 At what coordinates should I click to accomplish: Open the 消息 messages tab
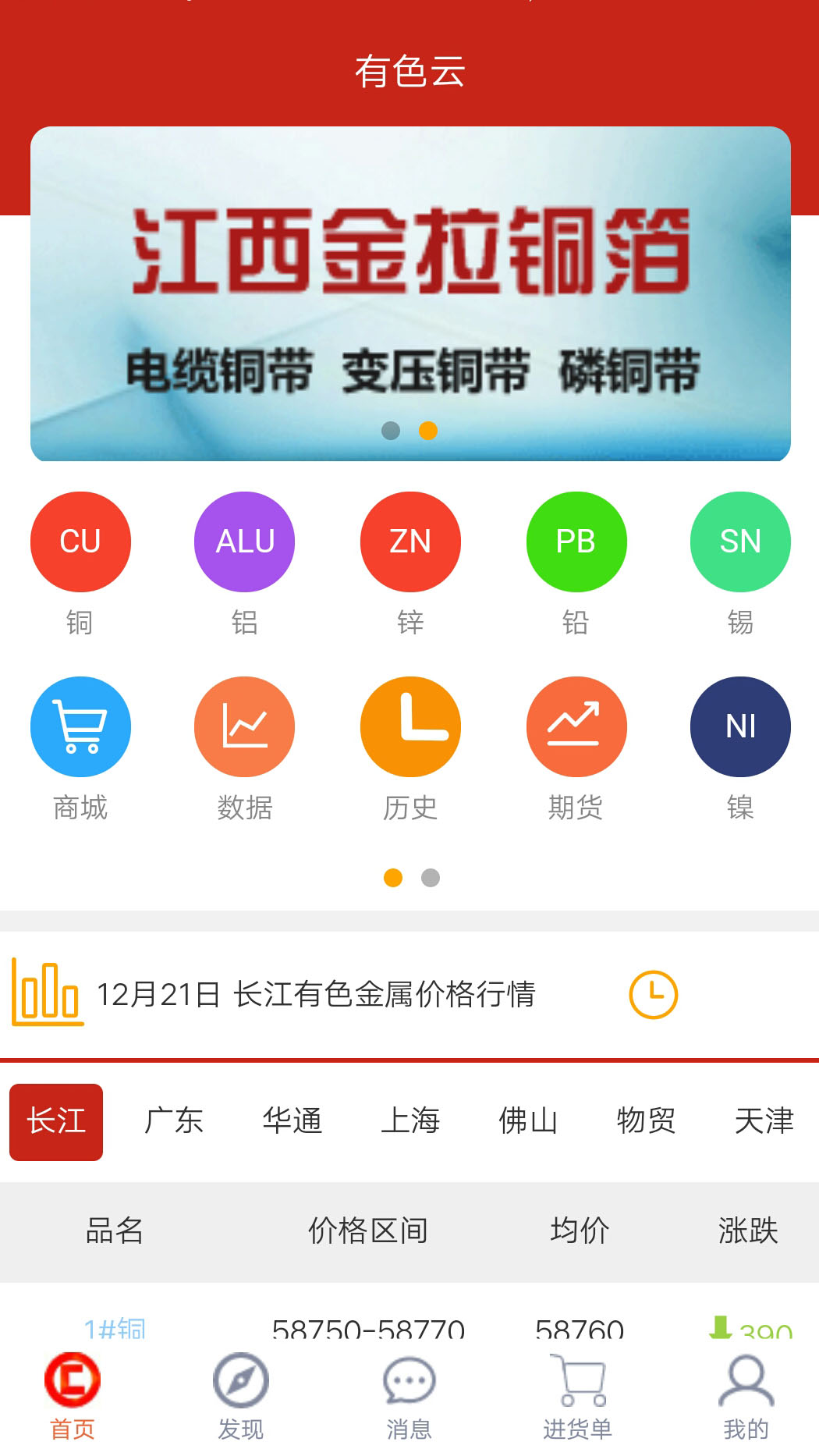click(409, 1397)
